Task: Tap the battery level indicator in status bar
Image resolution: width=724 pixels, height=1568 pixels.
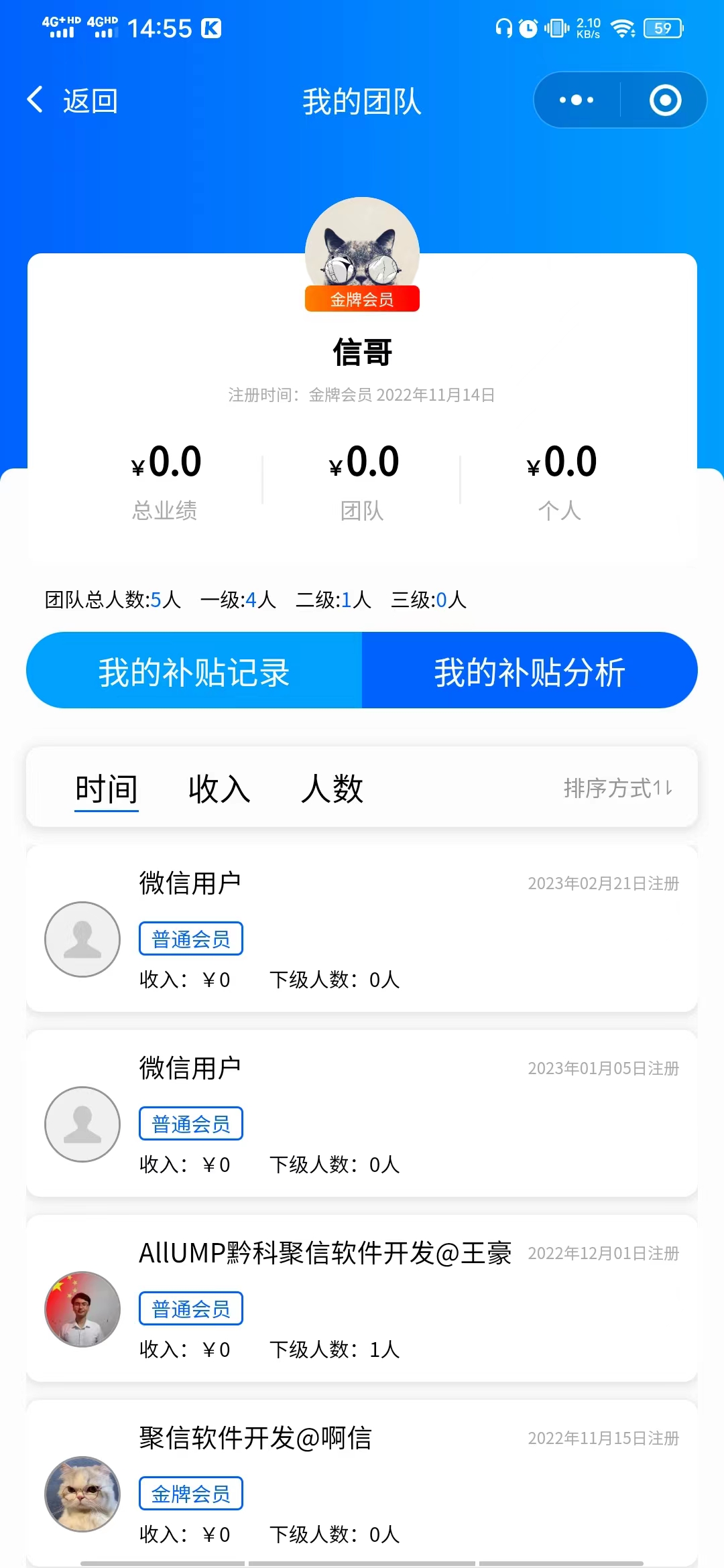Action: (x=662, y=27)
